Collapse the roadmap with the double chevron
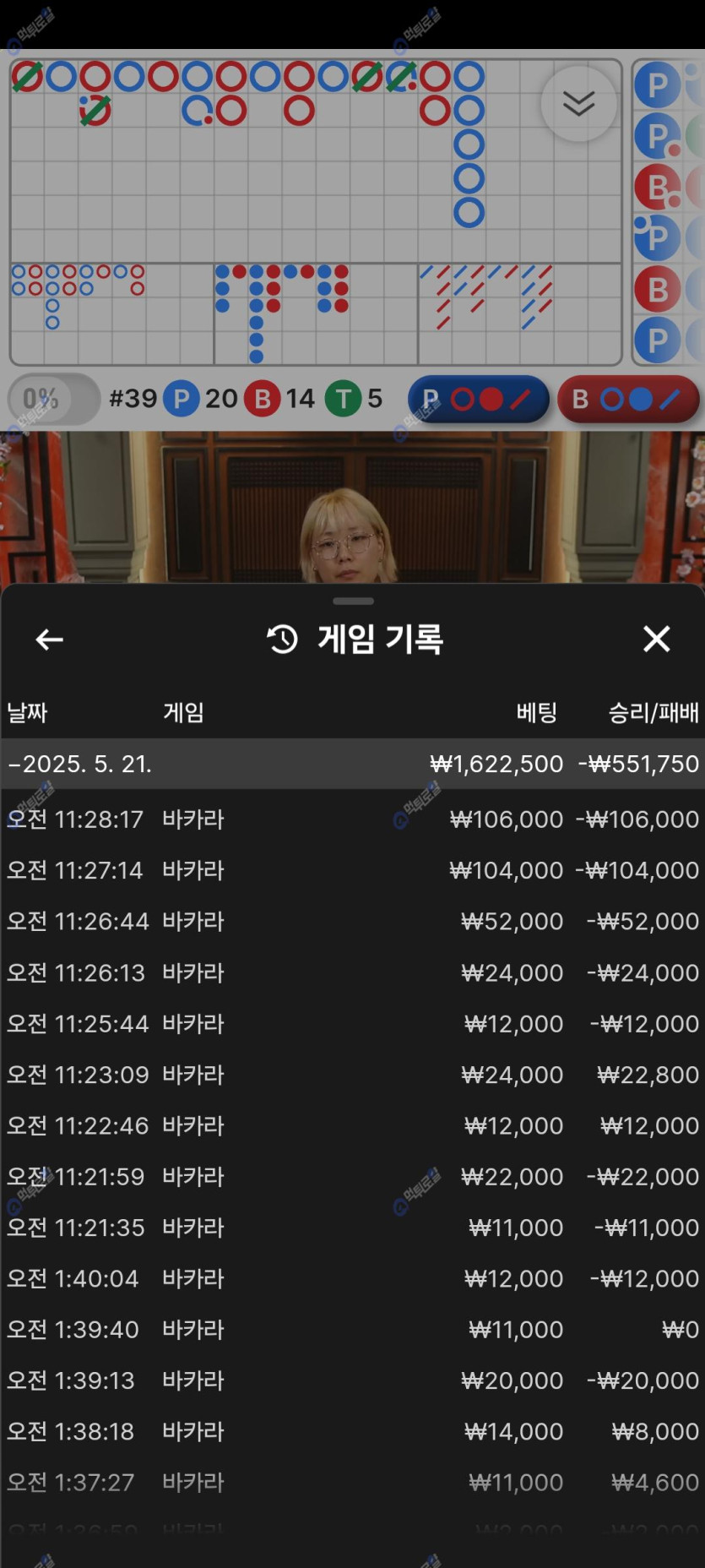The height and width of the screenshot is (1568, 705). pyautogui.click(x=578, y=104)
